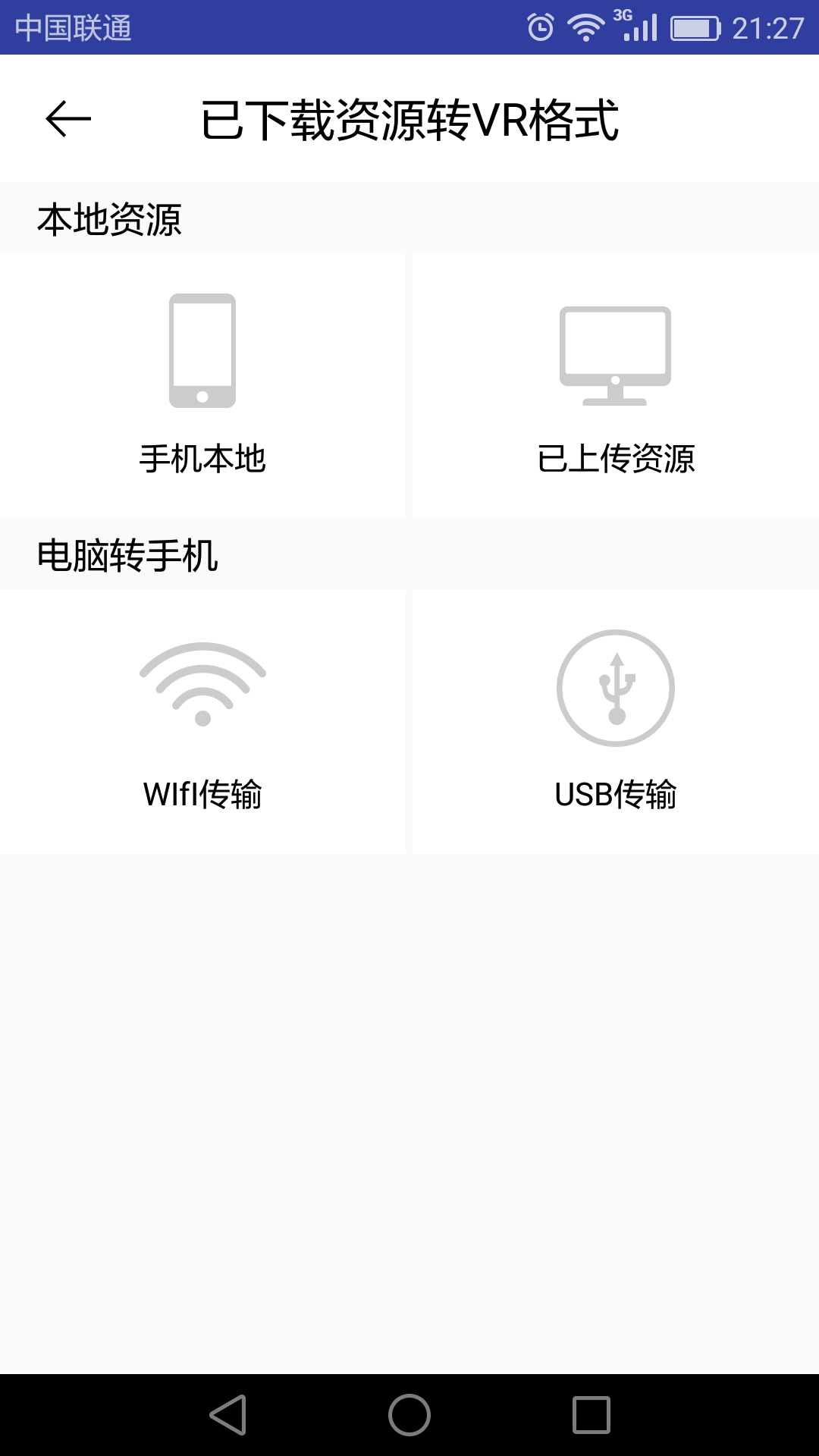Select WIfI传输 transfer option
819x1456 pixels.
click(202, 722)
